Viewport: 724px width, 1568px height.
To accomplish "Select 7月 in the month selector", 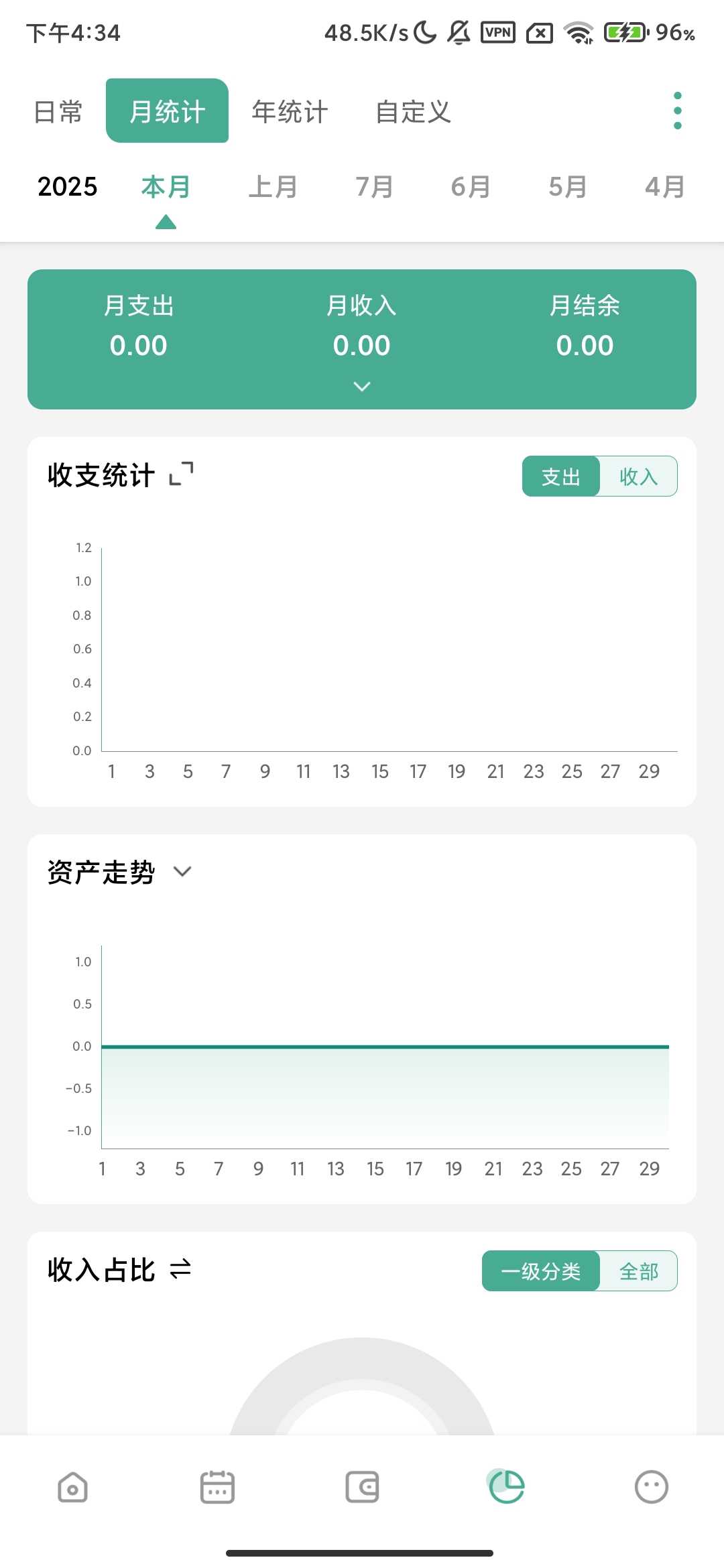I will point(374,186).
